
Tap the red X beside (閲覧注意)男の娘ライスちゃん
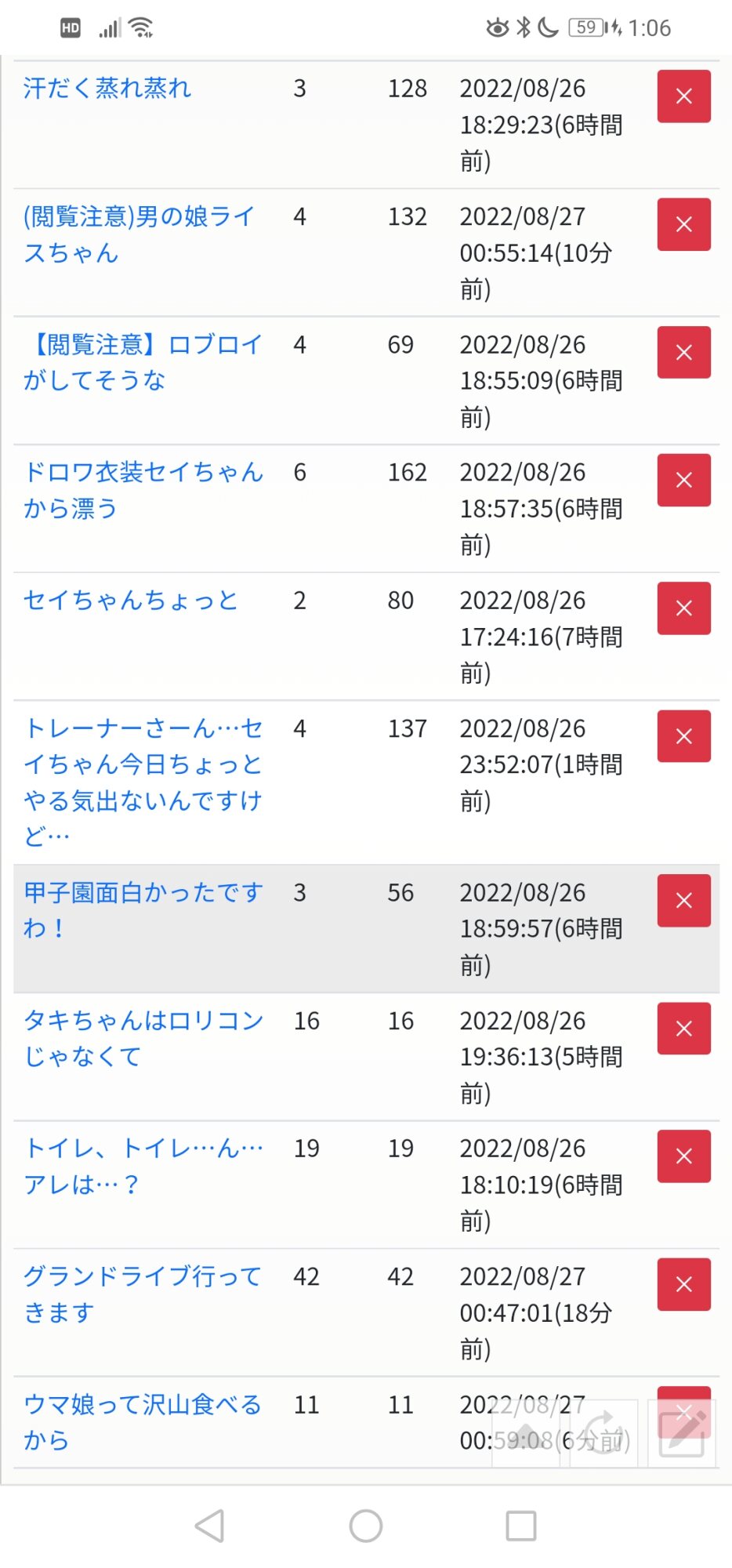click(x=683, y=224)
